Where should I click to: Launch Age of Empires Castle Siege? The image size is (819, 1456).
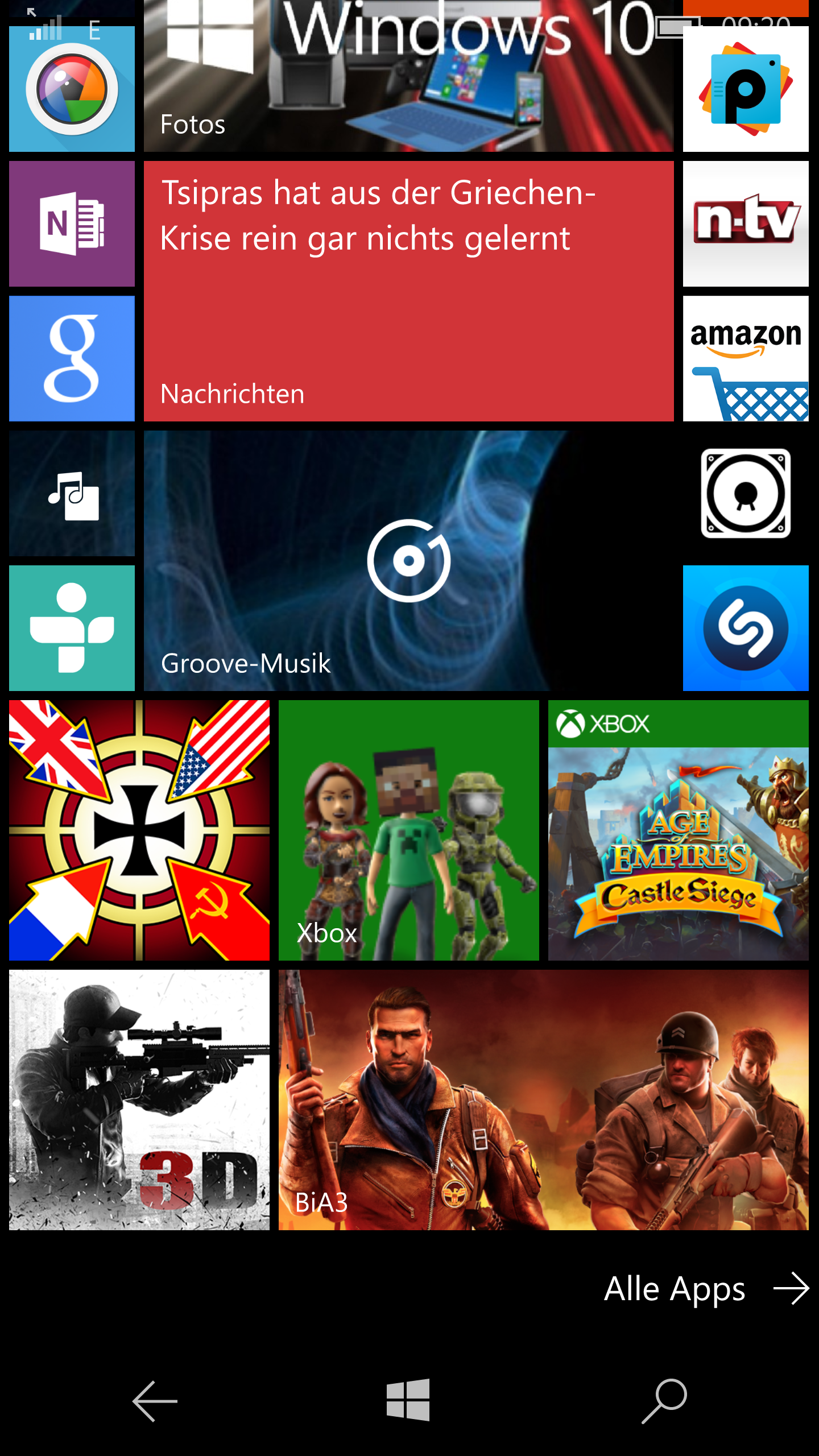pyautogui.click(x=678, y=830)
